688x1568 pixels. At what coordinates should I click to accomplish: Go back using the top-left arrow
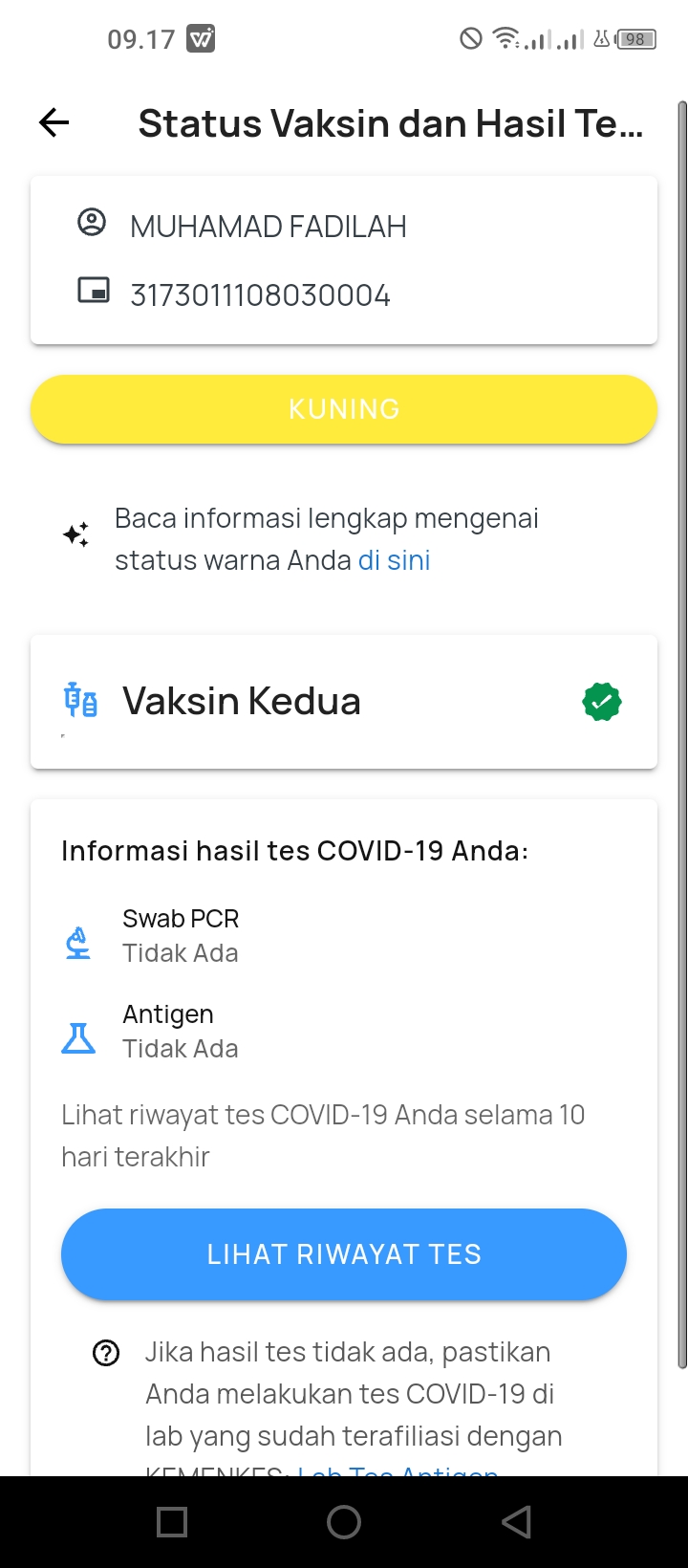tap(54, 122)
